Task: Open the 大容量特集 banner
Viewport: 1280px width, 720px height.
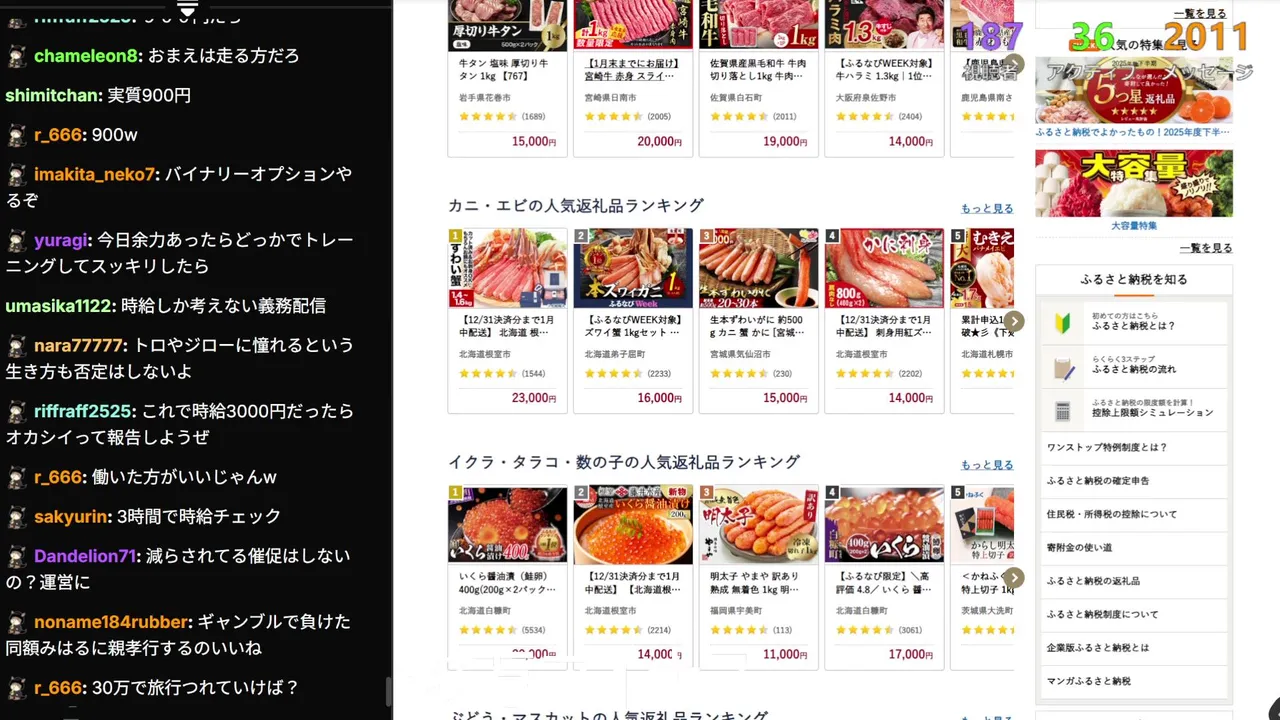Action: pos(1133,185)
